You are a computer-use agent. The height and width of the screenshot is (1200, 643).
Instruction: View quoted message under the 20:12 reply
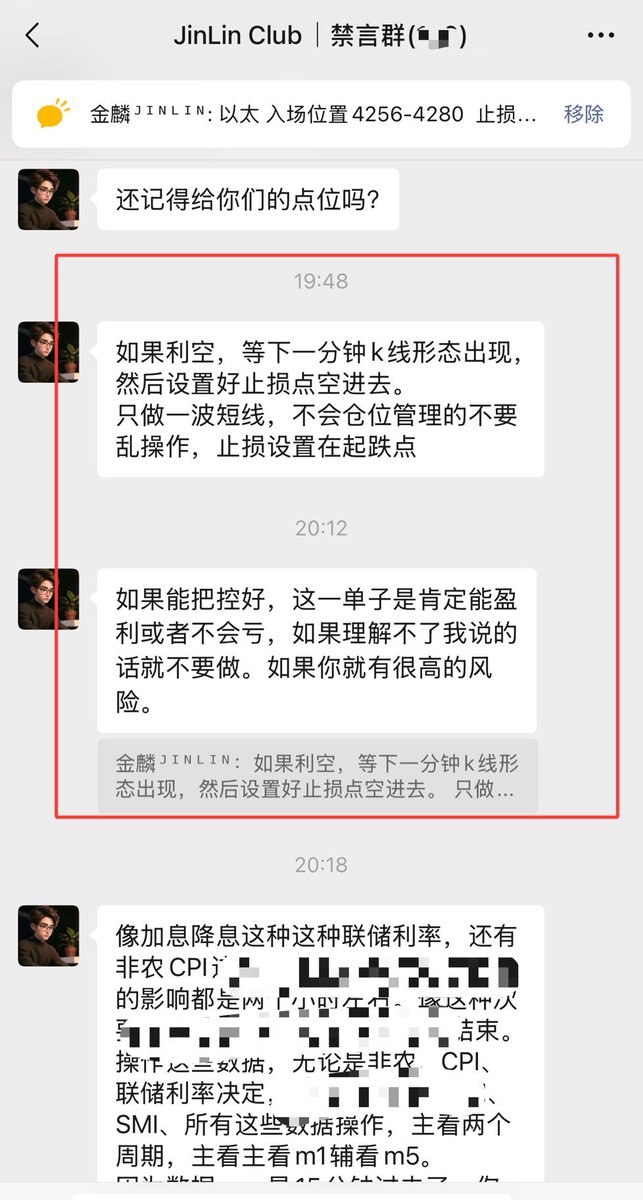(x=317, y=775)
